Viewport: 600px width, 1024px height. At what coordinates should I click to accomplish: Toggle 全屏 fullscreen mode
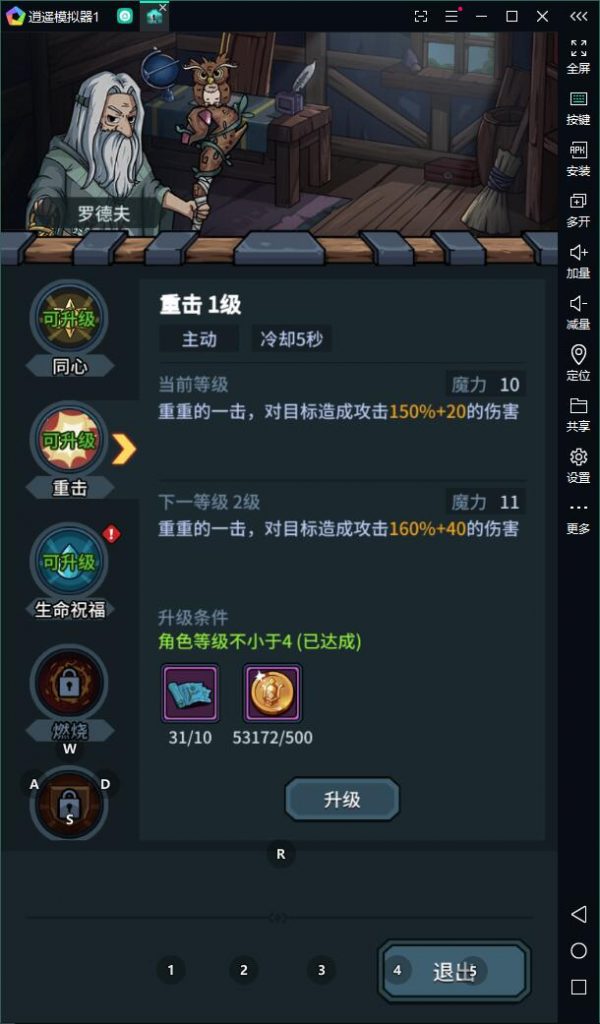[578, 57]
